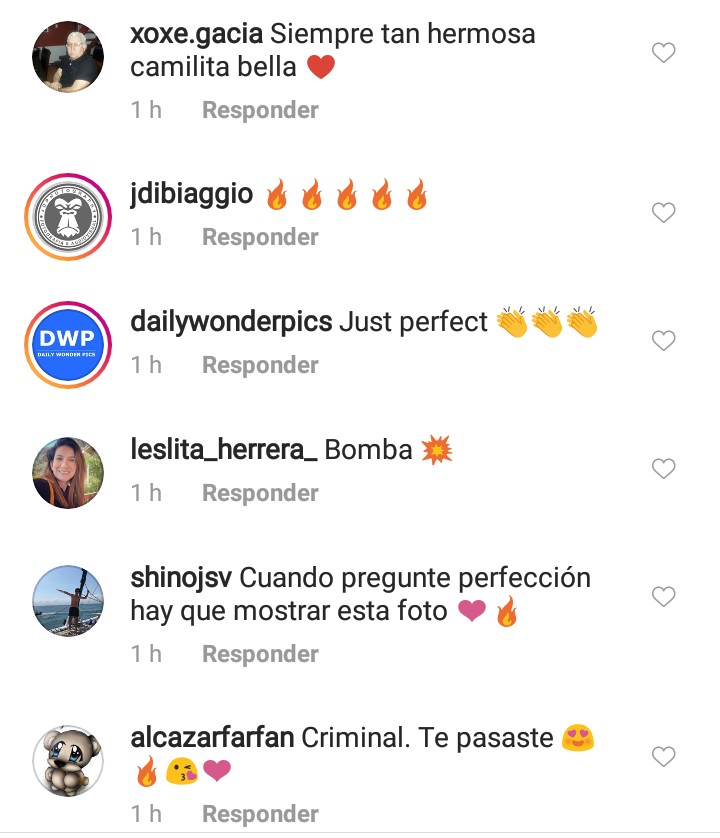Reply to leslita_herrera_'s comment
This screenshot has width=720, height=838.
pos(260,493)
